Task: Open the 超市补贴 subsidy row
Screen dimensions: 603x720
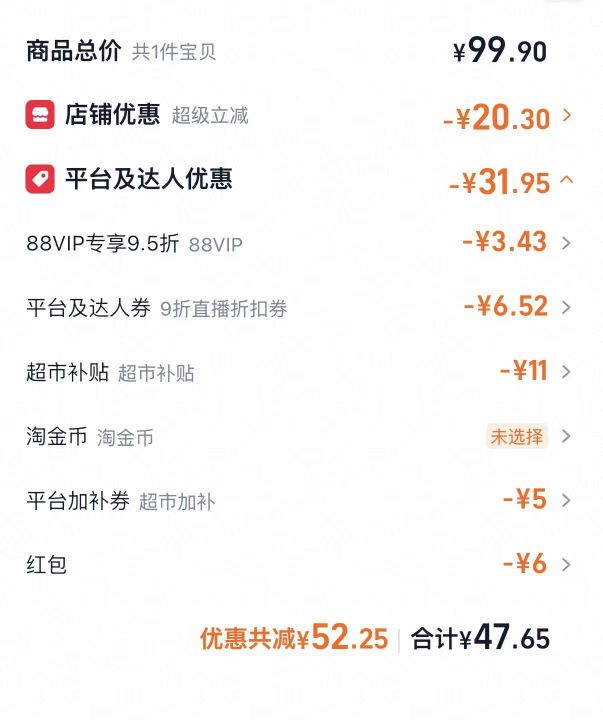Action: click(x=299, y=371)
